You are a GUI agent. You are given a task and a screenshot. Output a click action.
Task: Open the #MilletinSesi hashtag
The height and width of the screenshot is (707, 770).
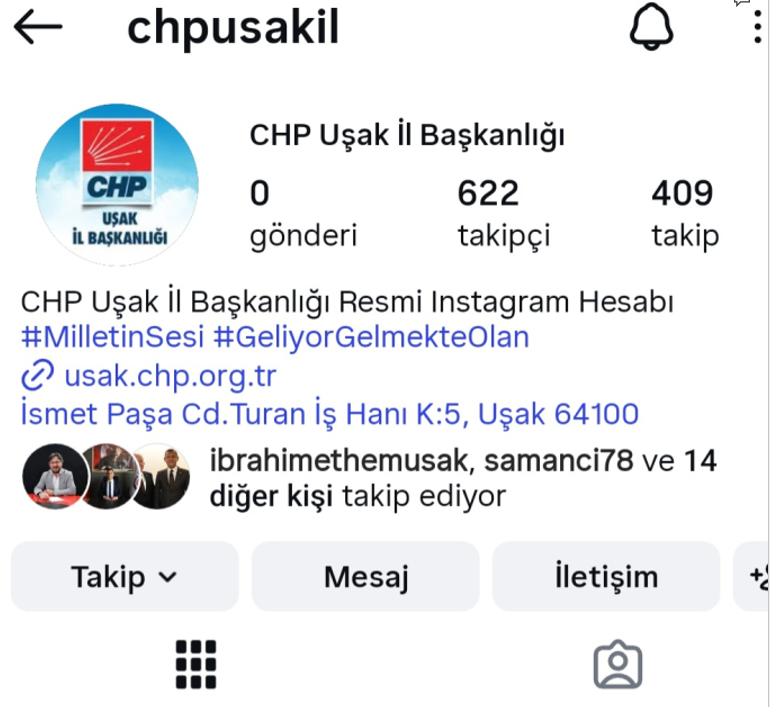point(113,337)
